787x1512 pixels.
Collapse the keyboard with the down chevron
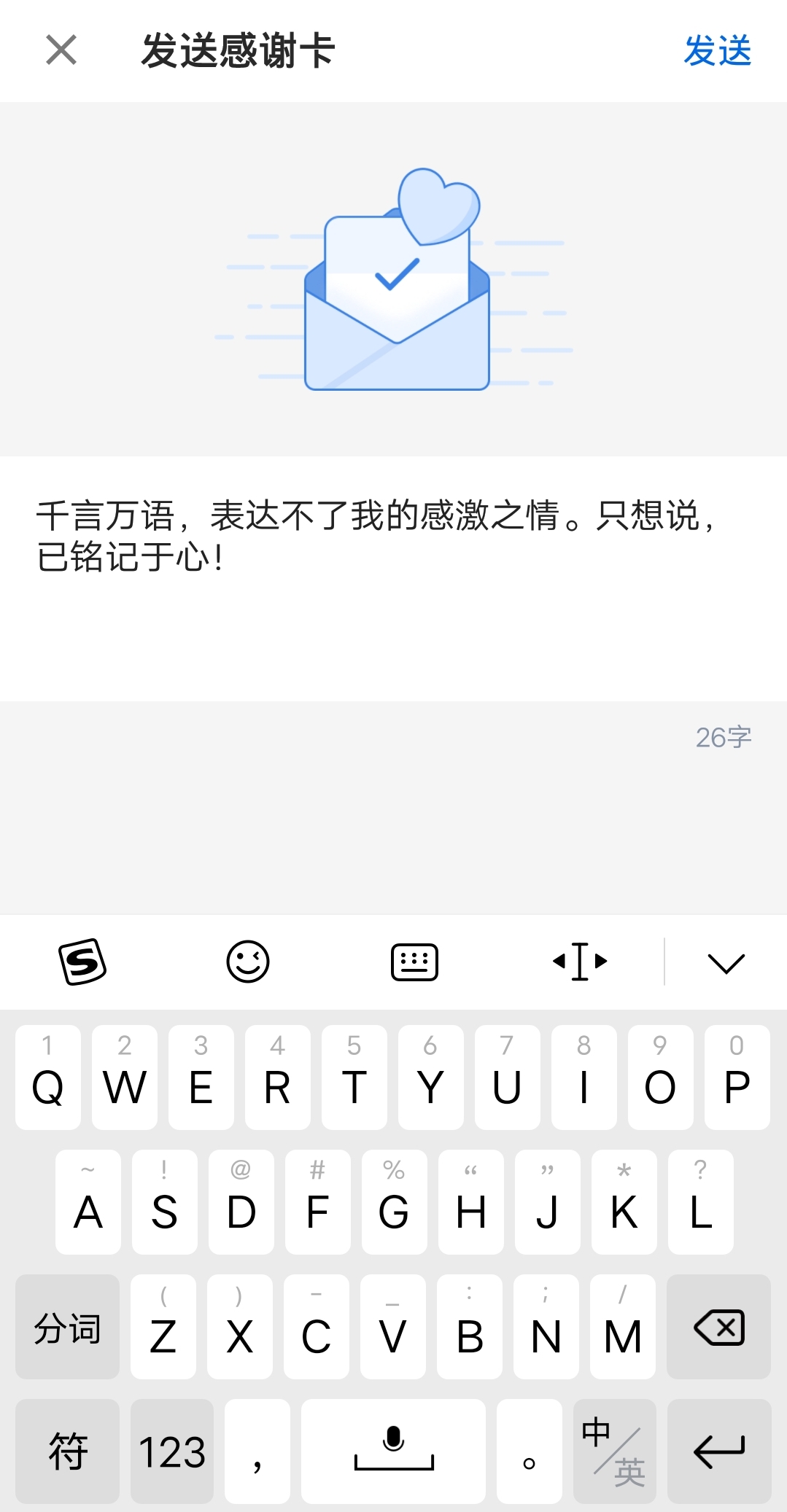click(x=726, y=962)
